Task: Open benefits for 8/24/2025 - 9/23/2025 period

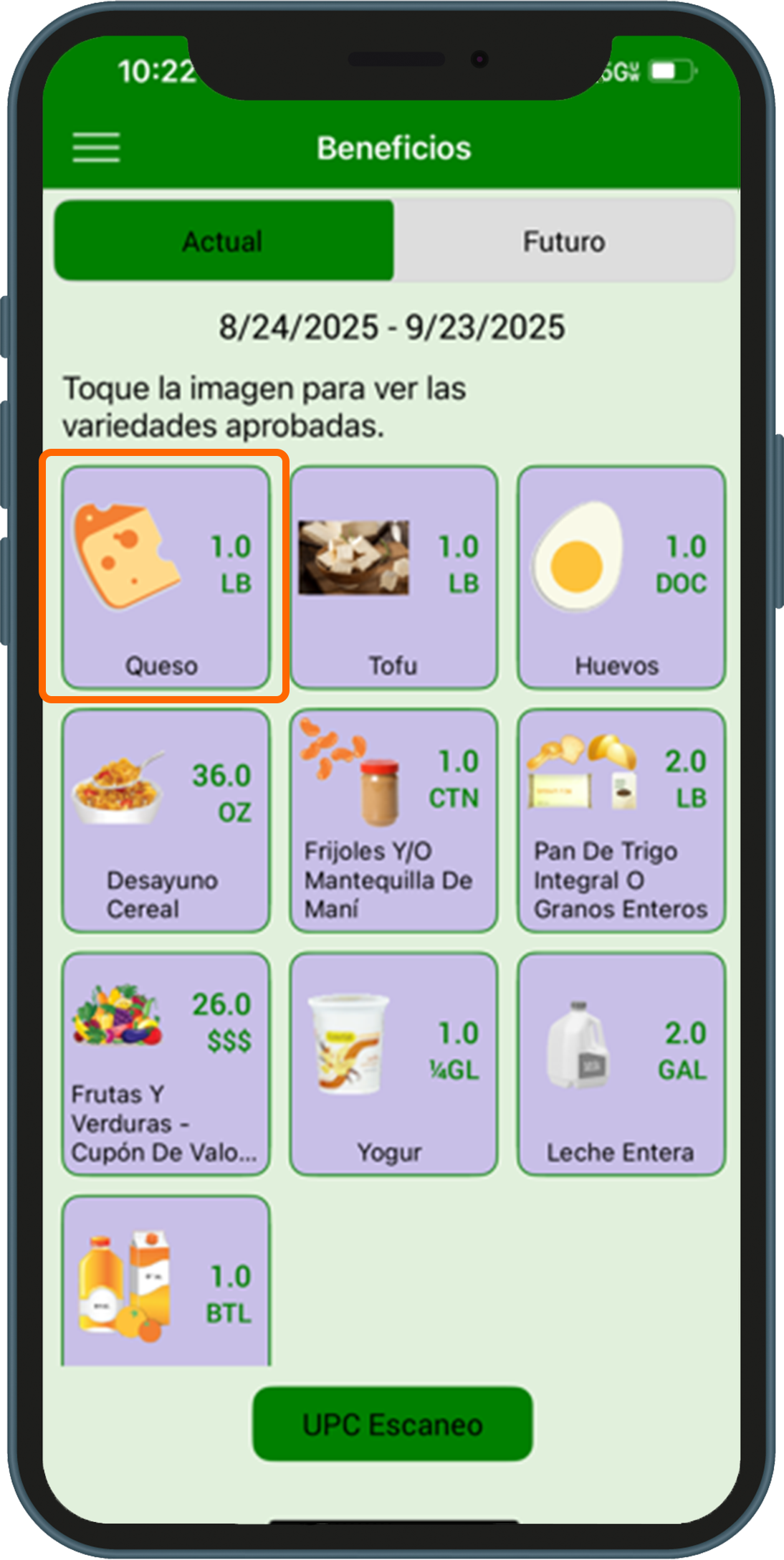Action: click(x=392, y=327)
